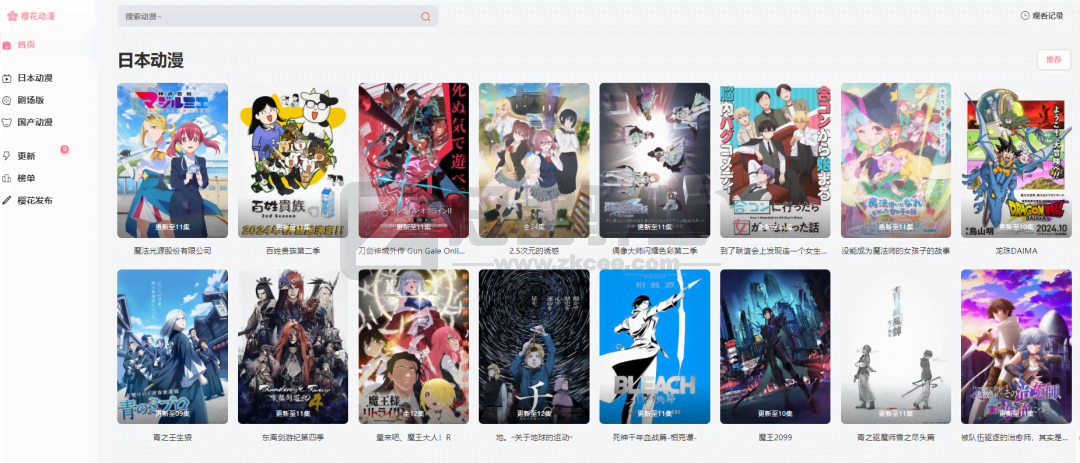Viewport: 1080px width, 463px height.
Task: Go to the 剧场版 category
Action: point(30,100)
